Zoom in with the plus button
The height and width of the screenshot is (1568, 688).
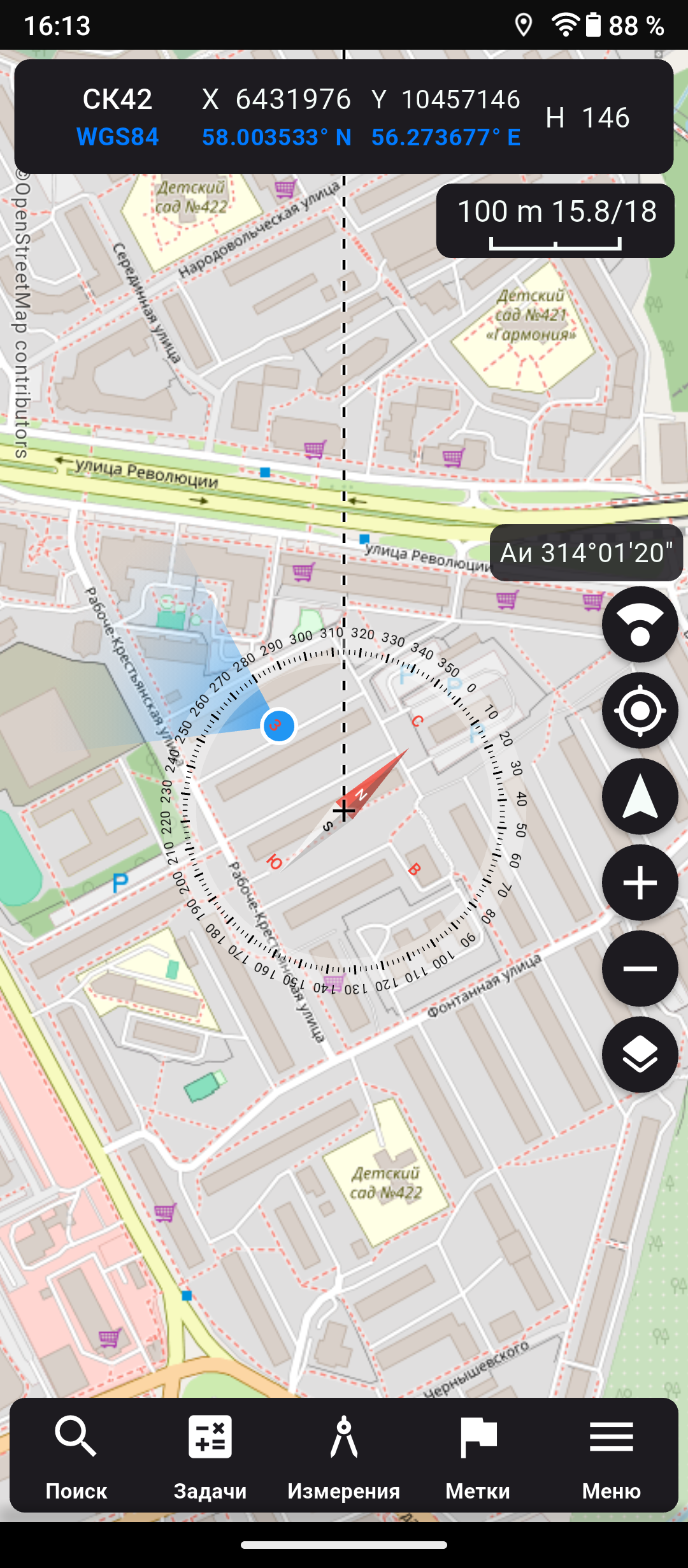(x=640, y=883)
